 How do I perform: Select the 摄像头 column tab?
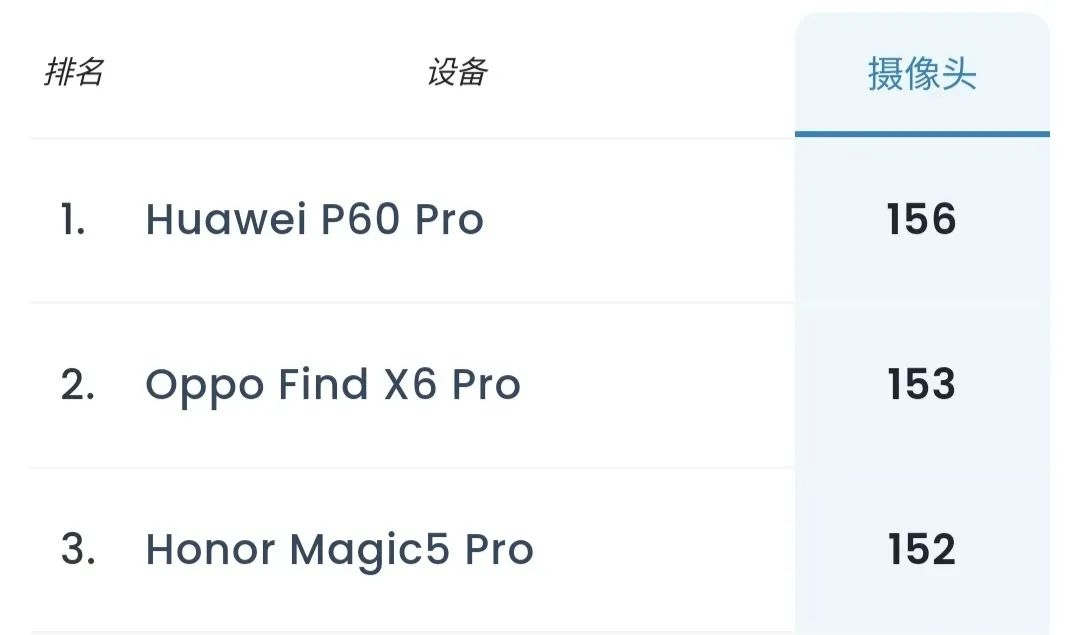pos(921,75)
